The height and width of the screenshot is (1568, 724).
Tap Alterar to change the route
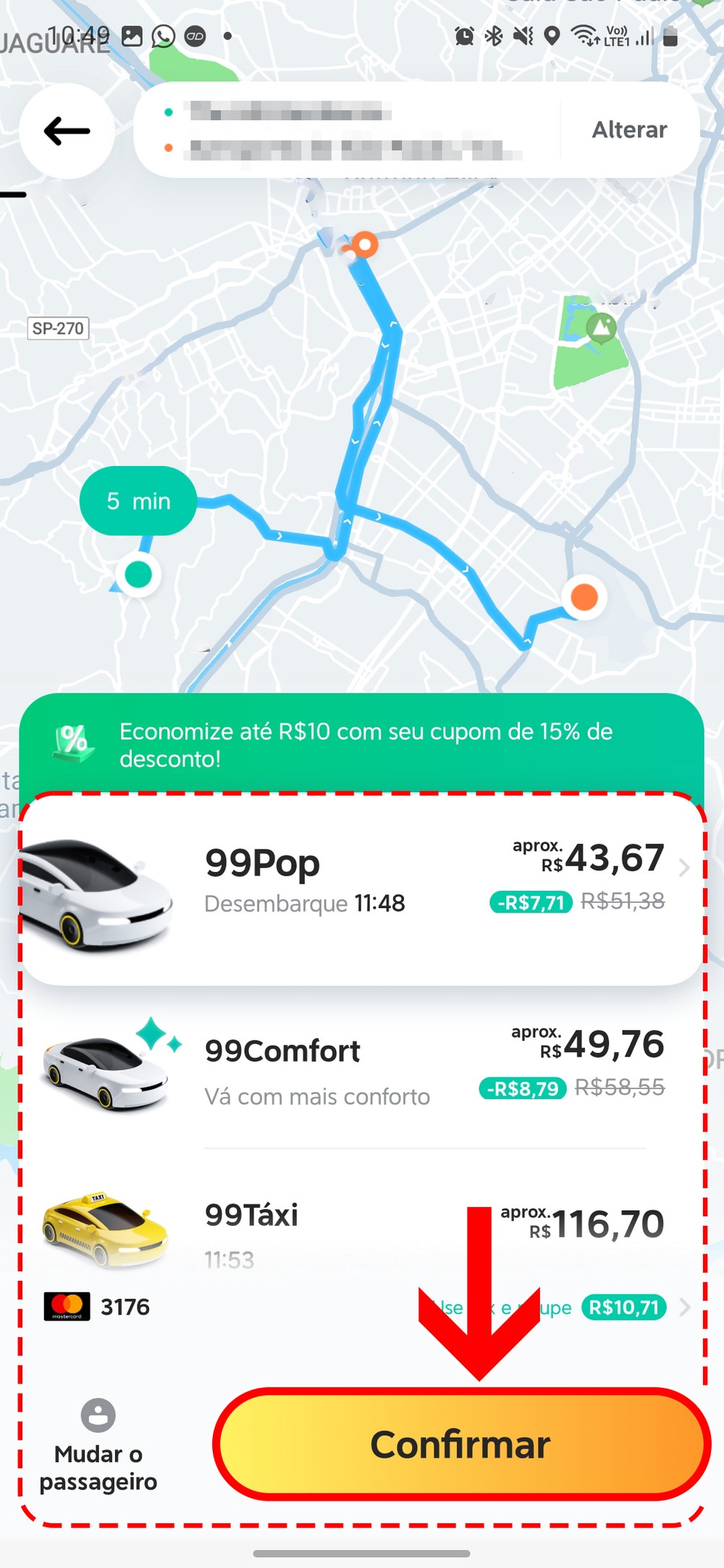tap(628, 130)
